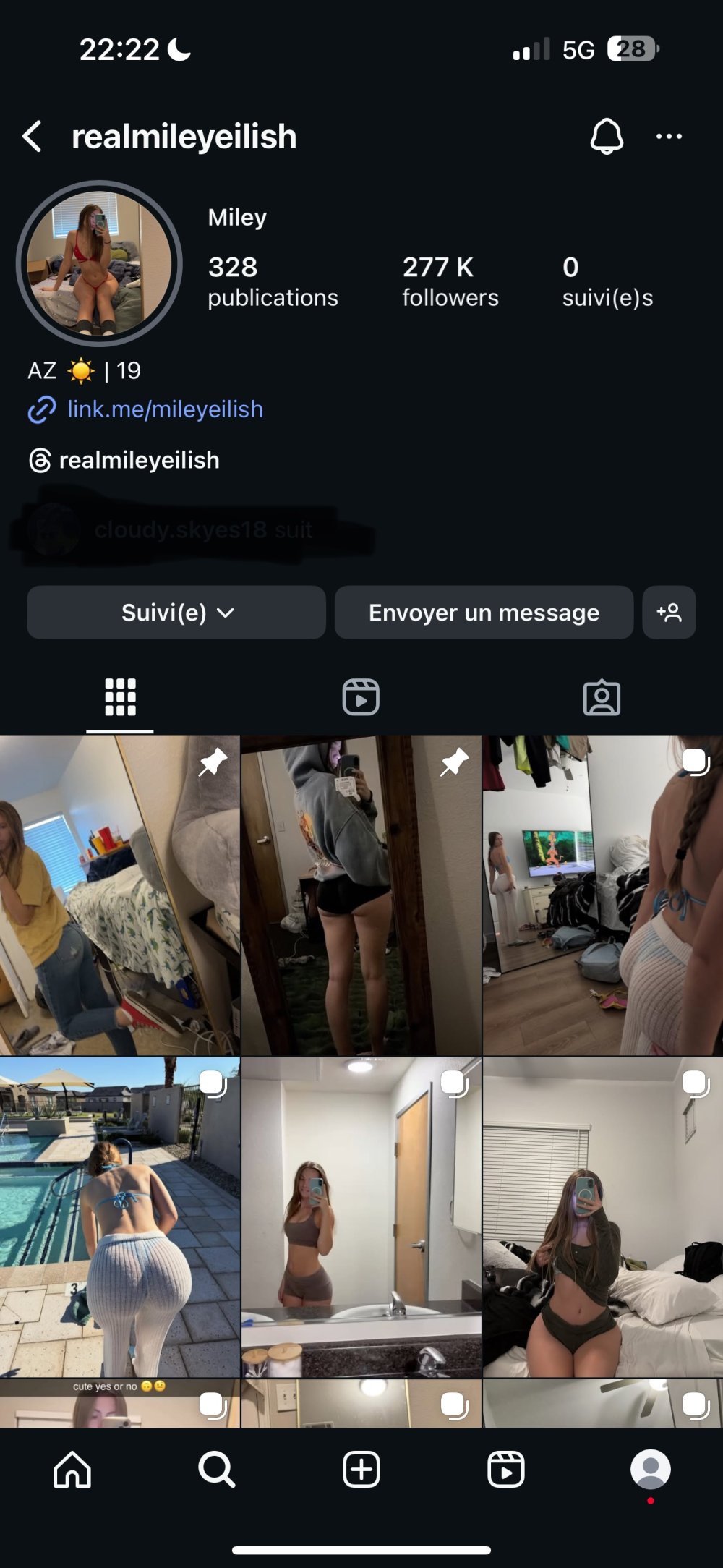
Task: View the profile picture
Action: pos(99,263)
